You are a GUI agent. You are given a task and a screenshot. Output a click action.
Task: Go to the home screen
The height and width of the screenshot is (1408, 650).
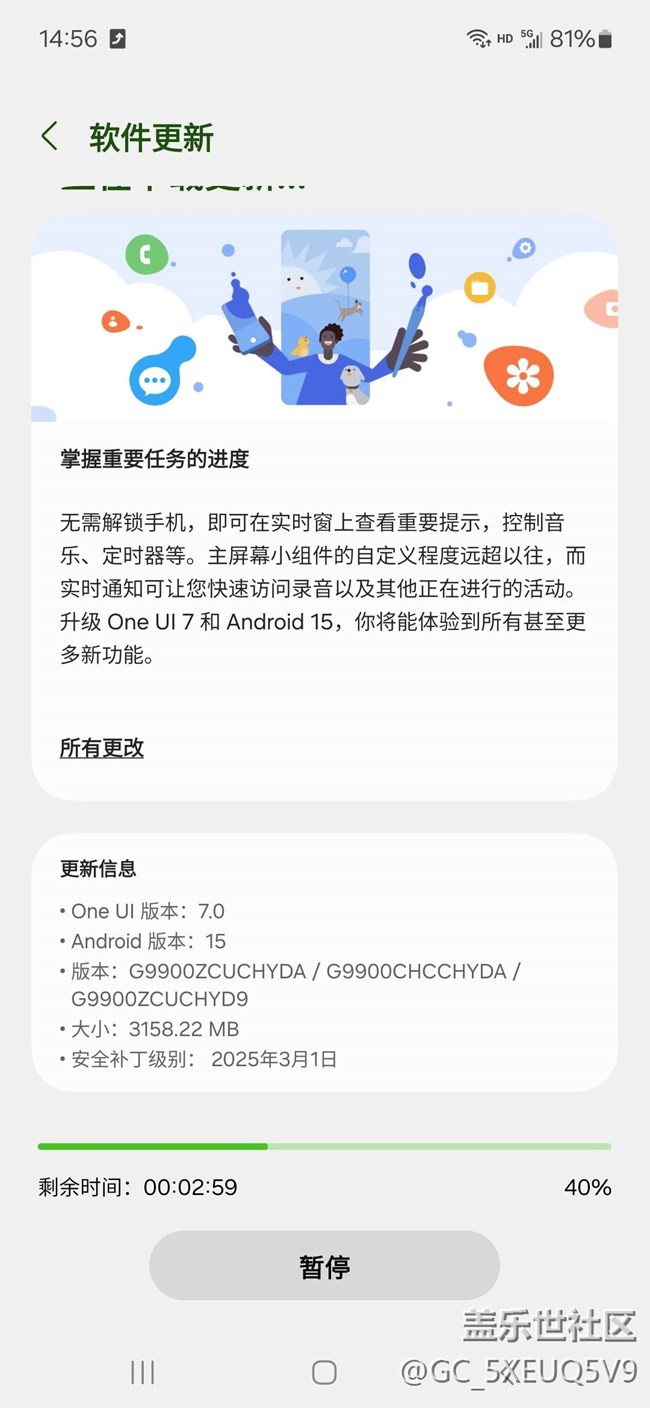click(324, 1372)
